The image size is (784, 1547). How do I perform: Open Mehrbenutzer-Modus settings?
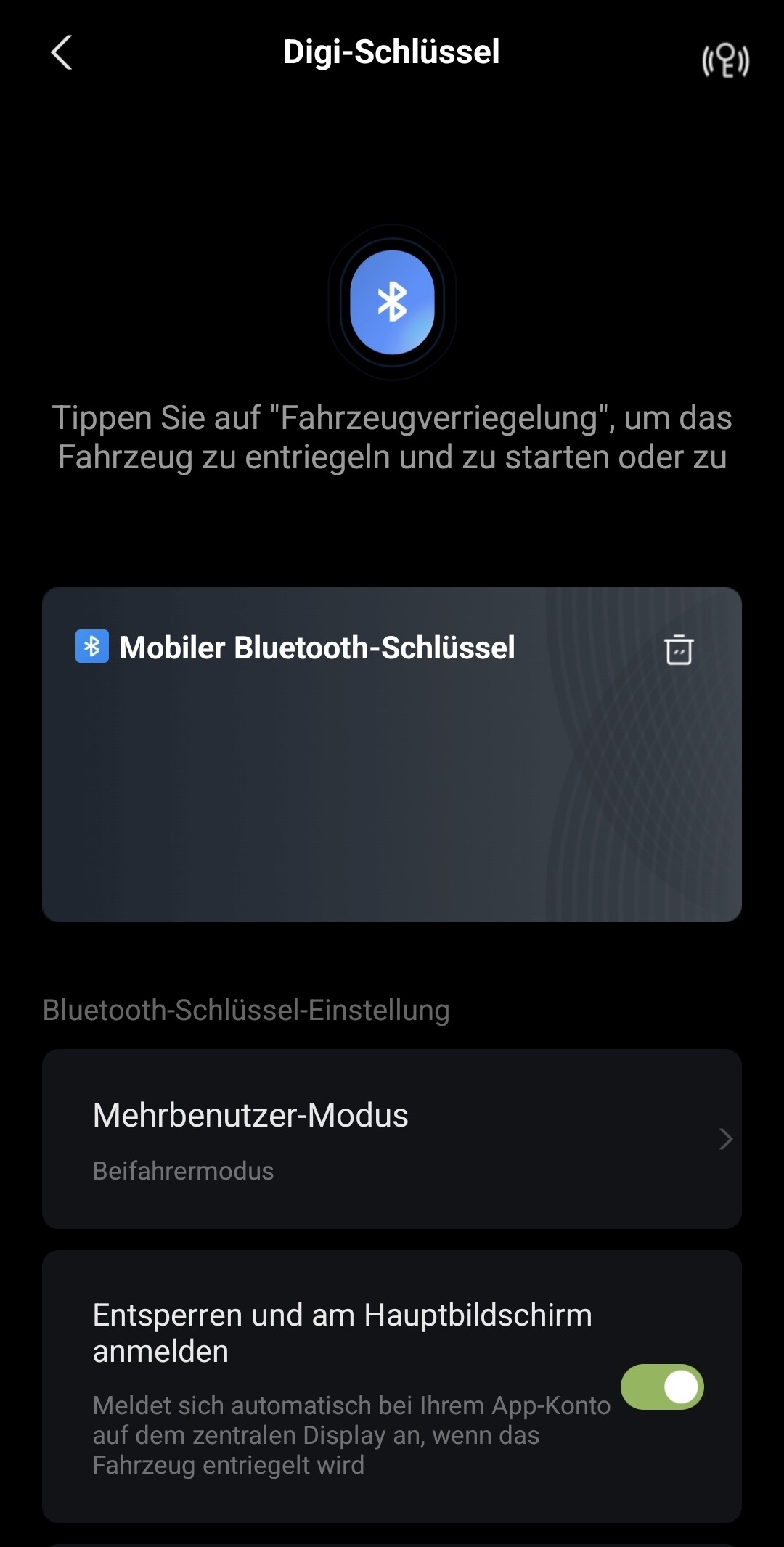pos(392,1138)
